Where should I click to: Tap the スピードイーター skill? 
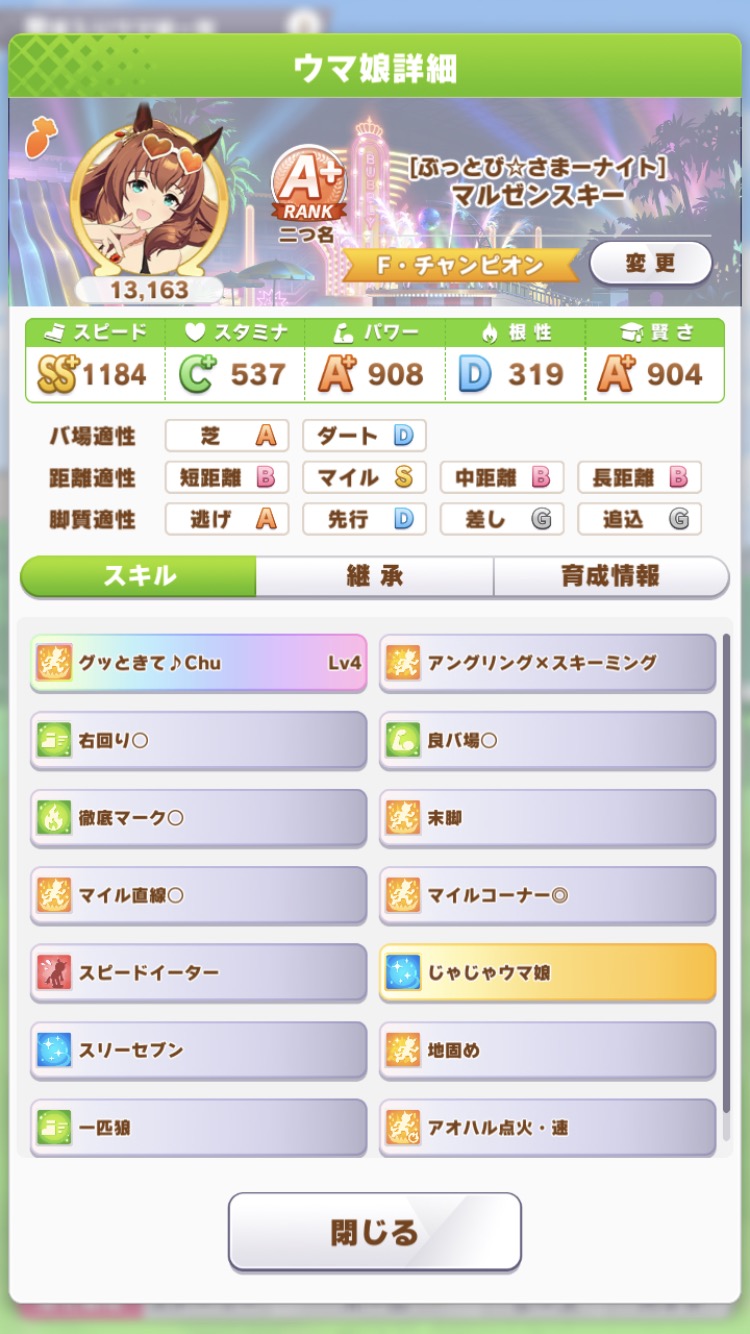198,973
